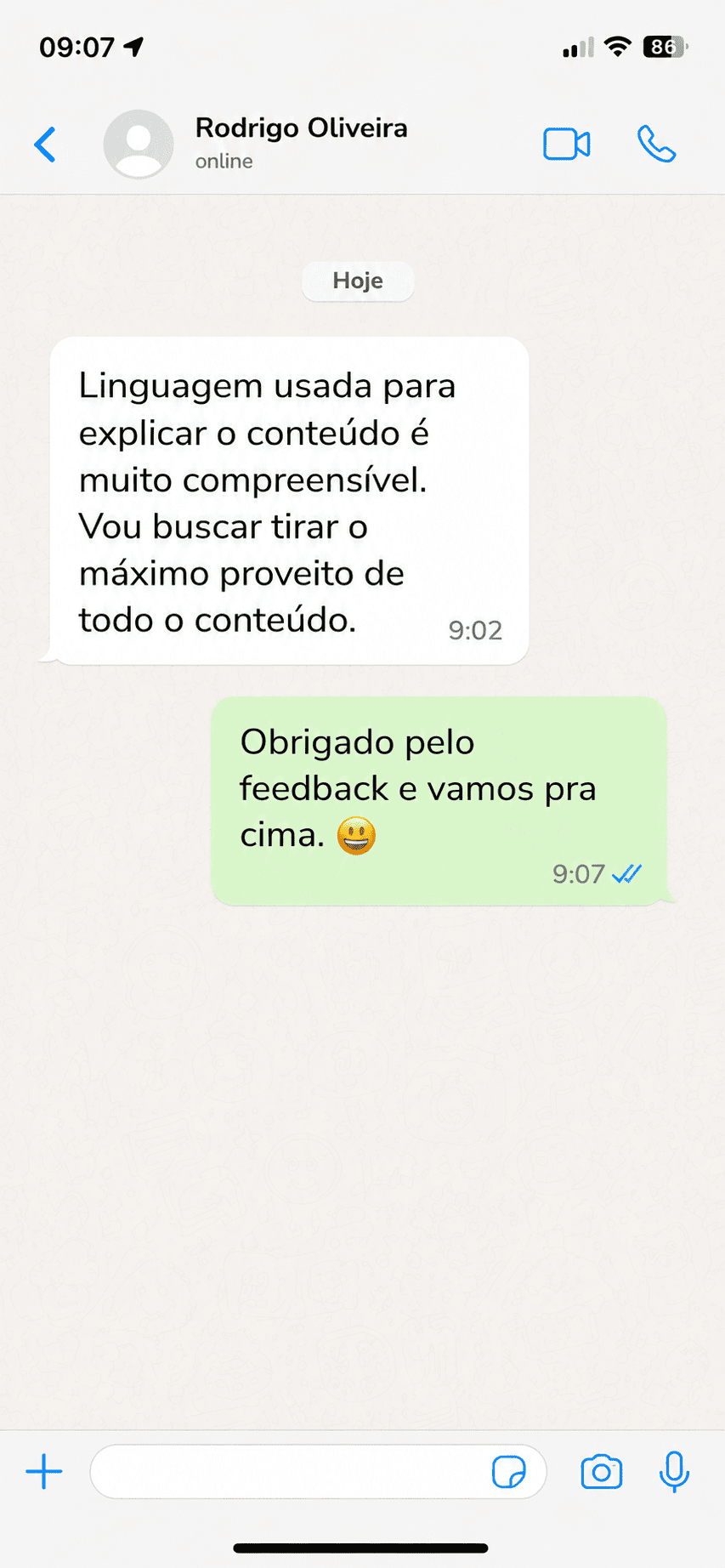The image size is (725, 1568).
Task: Open the attachment plus menu
Action: [44, 1472]
